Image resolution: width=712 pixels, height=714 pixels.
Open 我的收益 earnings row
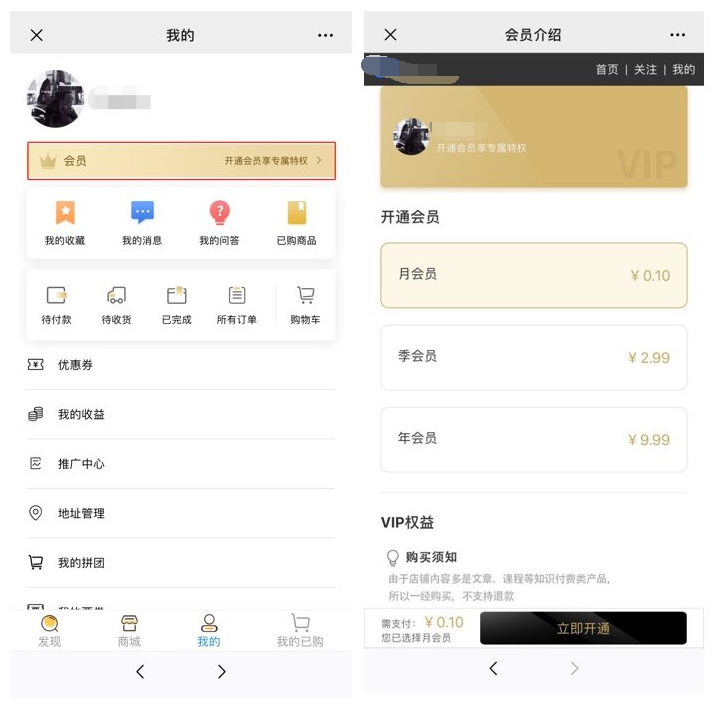[x=181, y=414]
